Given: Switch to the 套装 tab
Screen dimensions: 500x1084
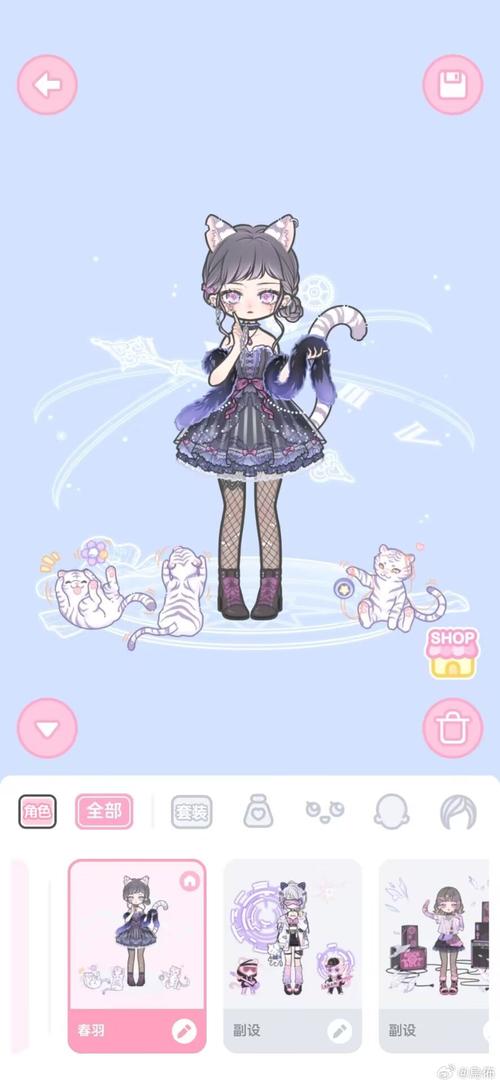Looking at the screenshot, I should click(x=192, y=812).
